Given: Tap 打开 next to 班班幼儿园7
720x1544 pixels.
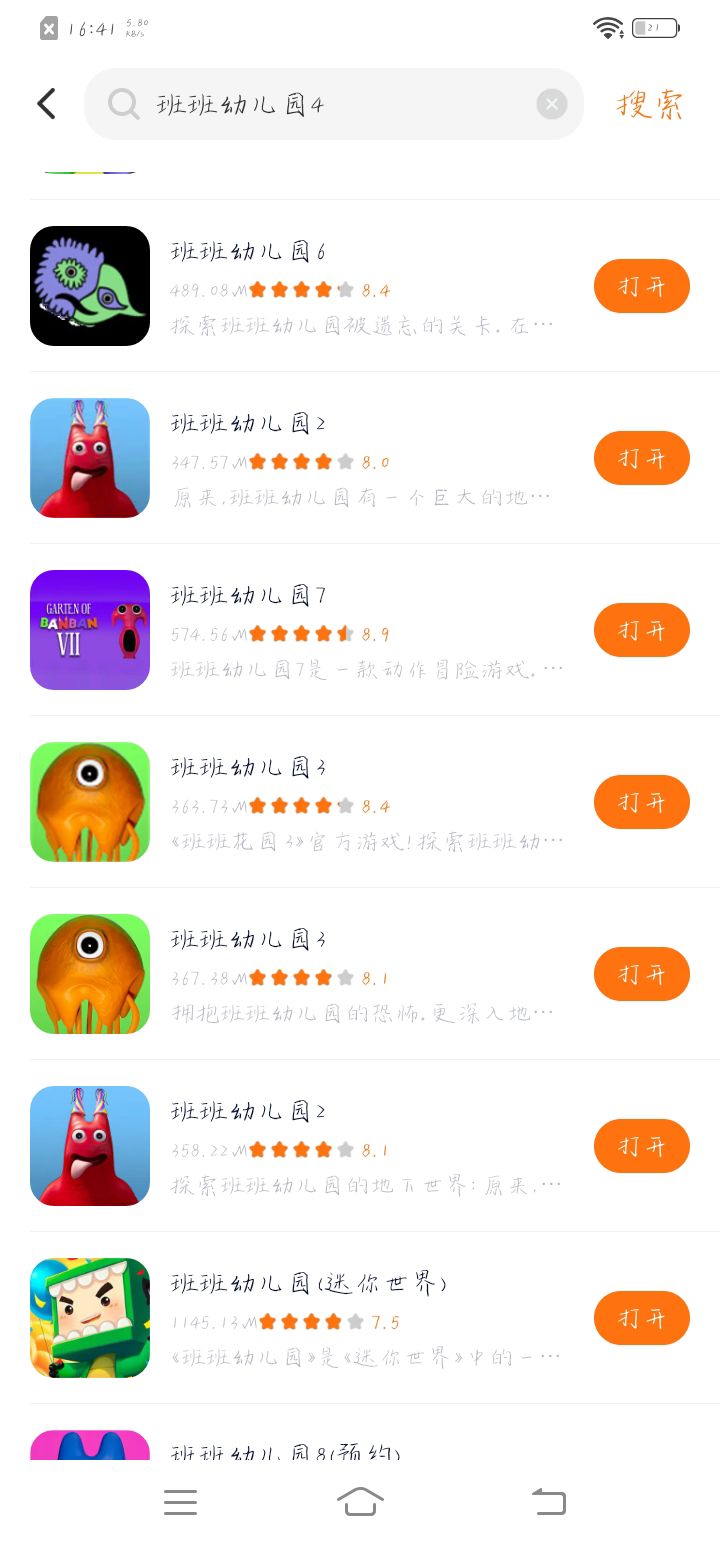Looking at the screenshot, I should 641,630.
